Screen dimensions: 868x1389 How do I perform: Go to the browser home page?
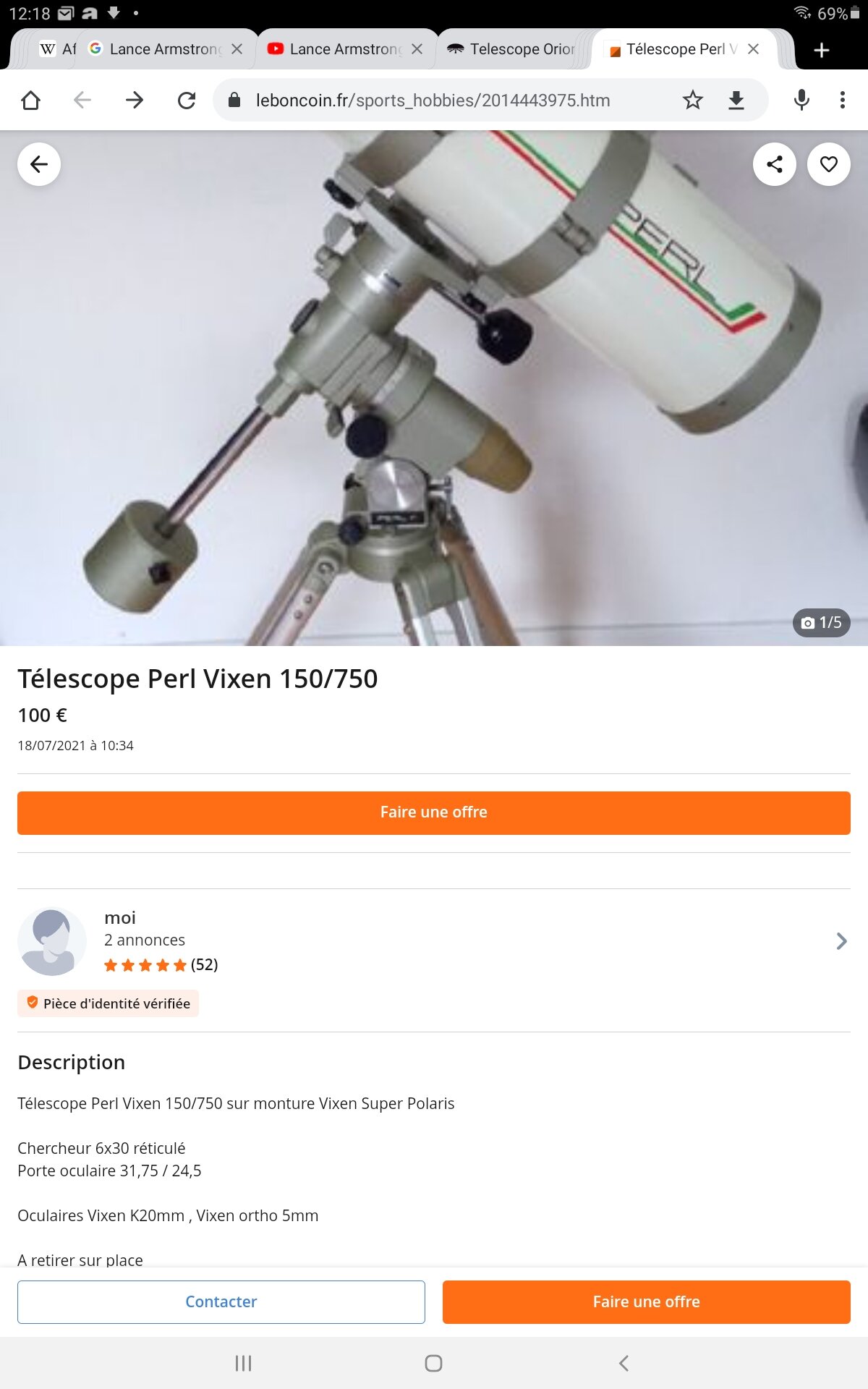pos(31,101)
